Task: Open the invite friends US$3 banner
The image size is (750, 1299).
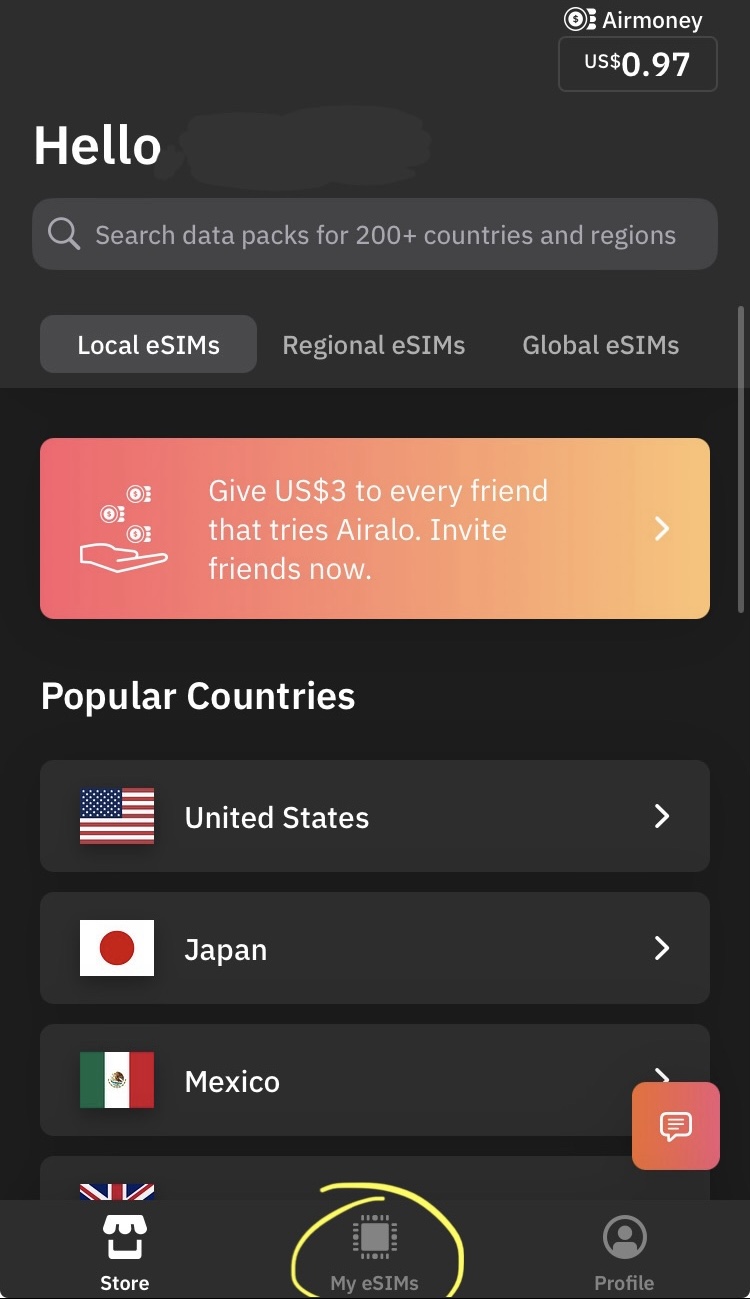Action: (375, 528)
